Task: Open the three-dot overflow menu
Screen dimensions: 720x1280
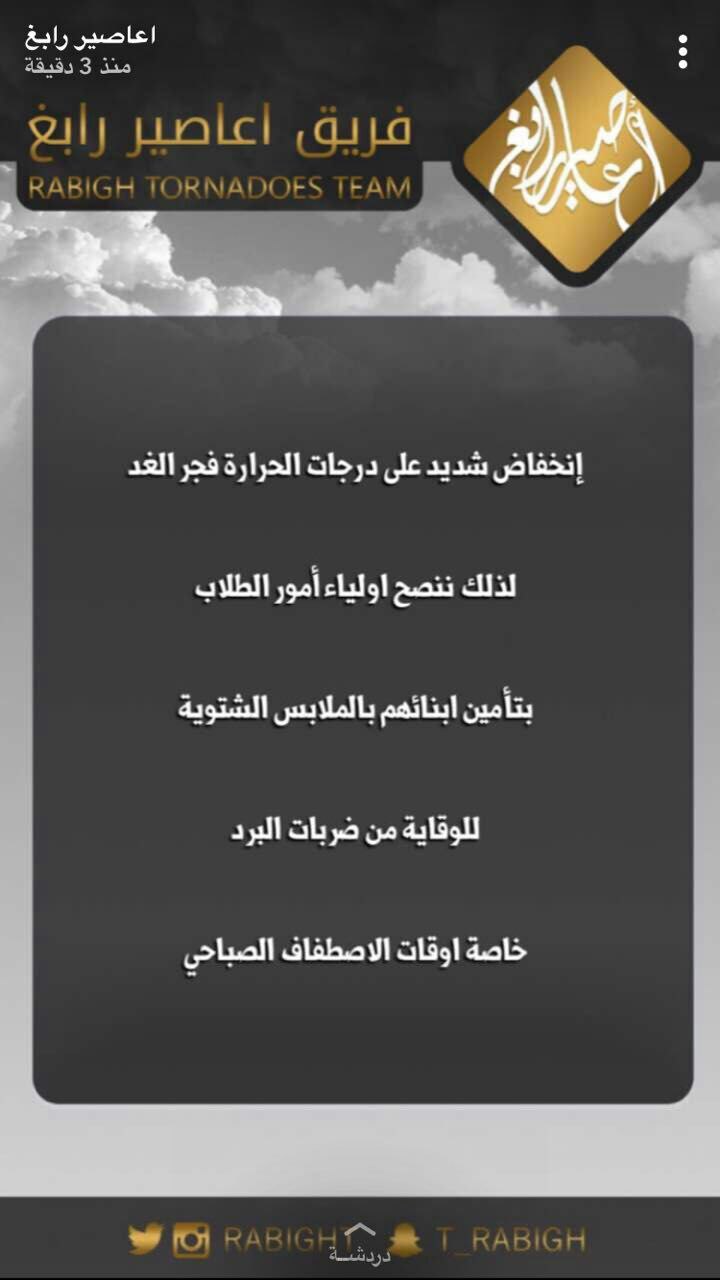Action: pos(683,52)
